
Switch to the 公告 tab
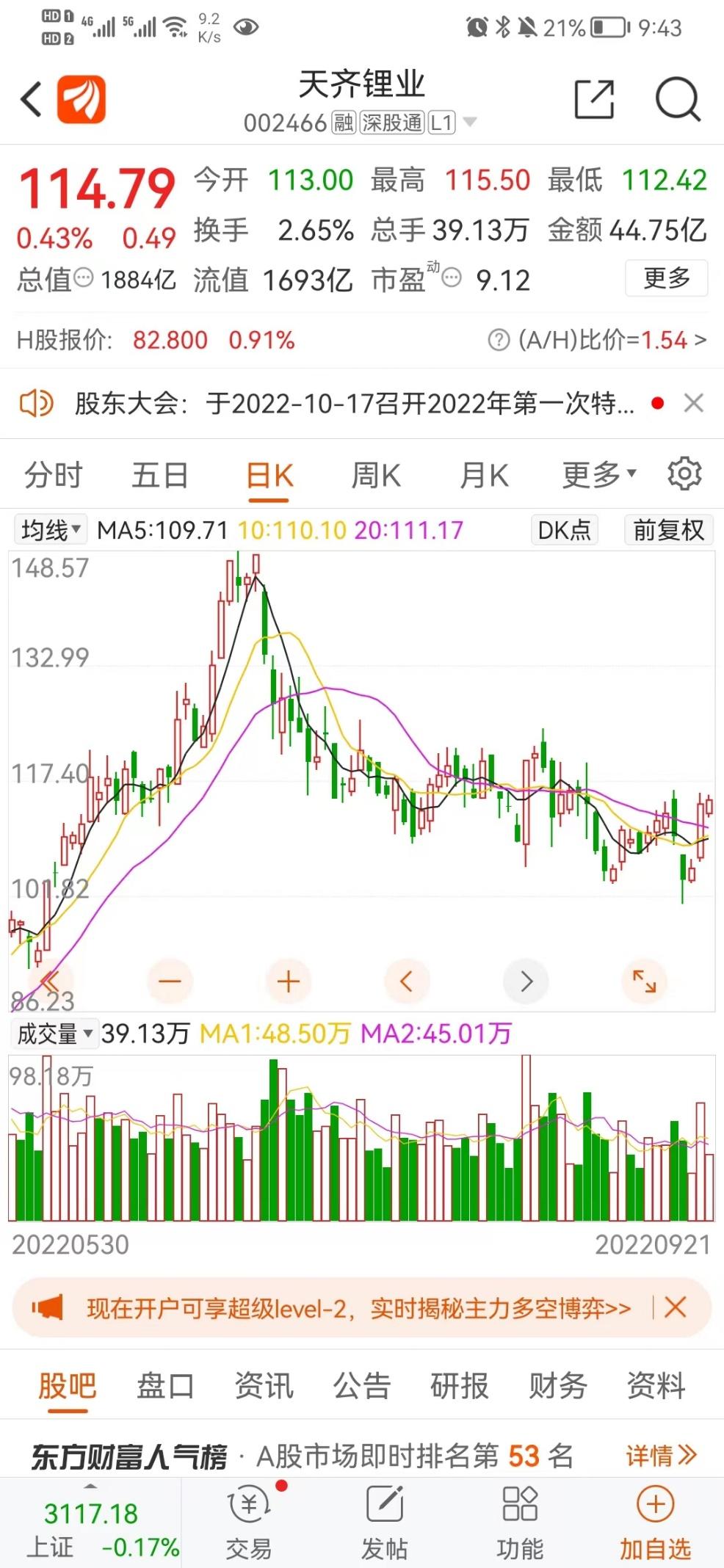coord(361,1386)
